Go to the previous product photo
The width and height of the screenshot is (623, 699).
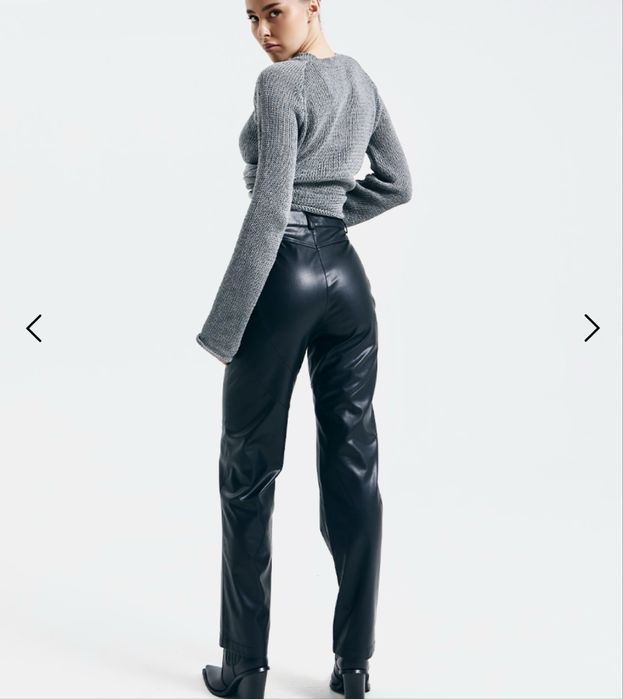pos(34,328)
